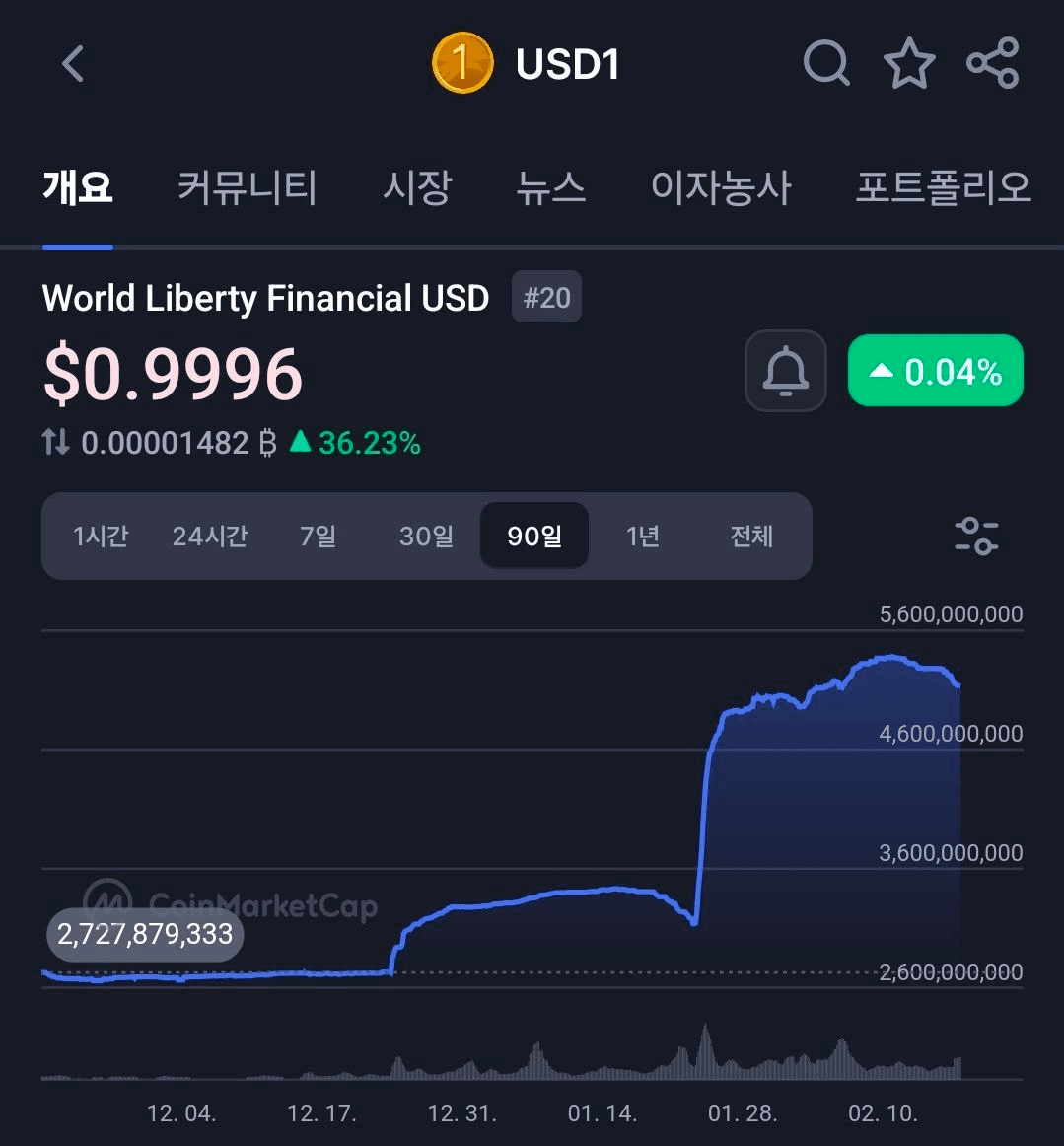Open price alert settings via bell icon
This screenshot has height=1146, width=1064.
point(785,371)
